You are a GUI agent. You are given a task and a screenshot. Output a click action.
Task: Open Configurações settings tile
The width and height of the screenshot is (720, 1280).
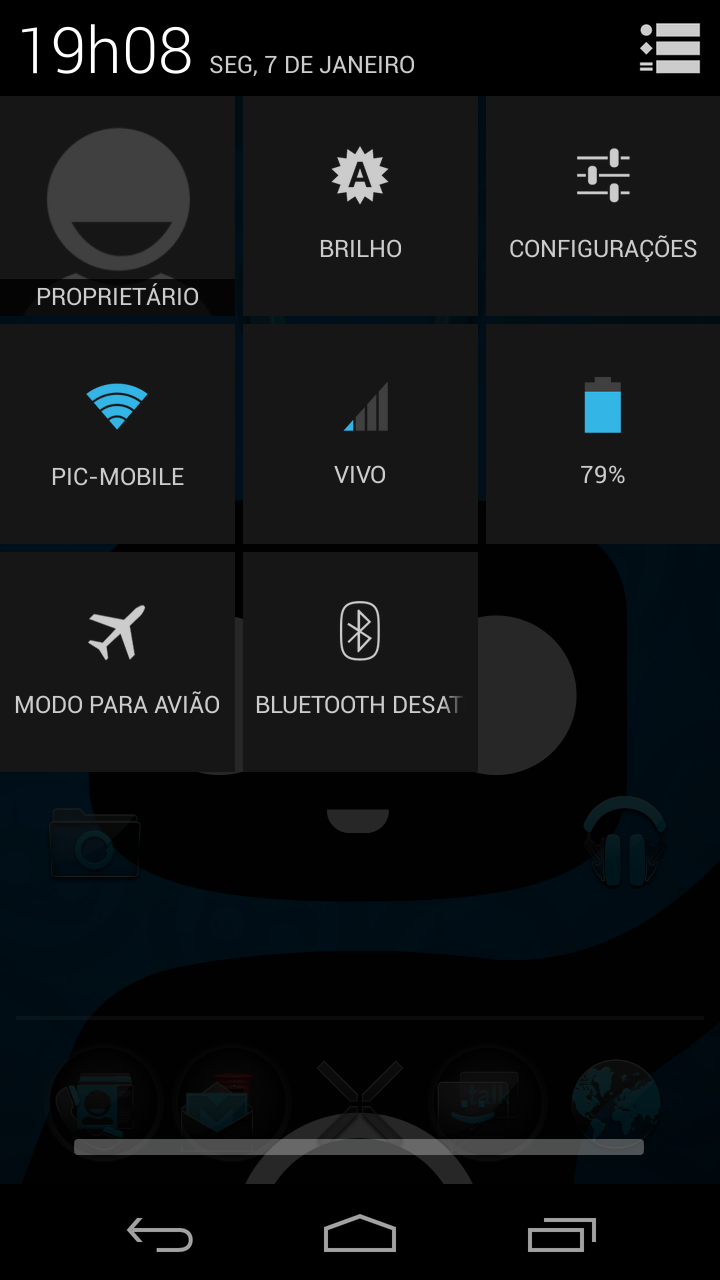(603, 206)
